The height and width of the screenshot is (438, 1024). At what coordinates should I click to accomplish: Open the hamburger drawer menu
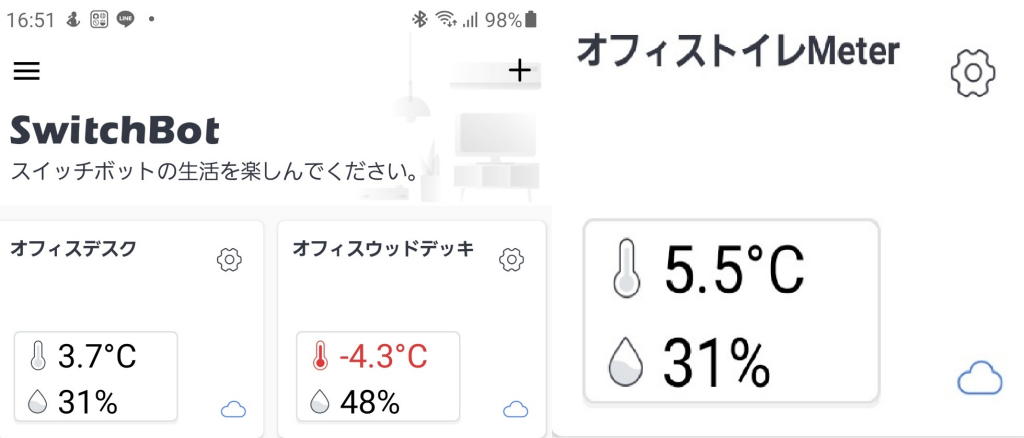(x=26, y=70)
